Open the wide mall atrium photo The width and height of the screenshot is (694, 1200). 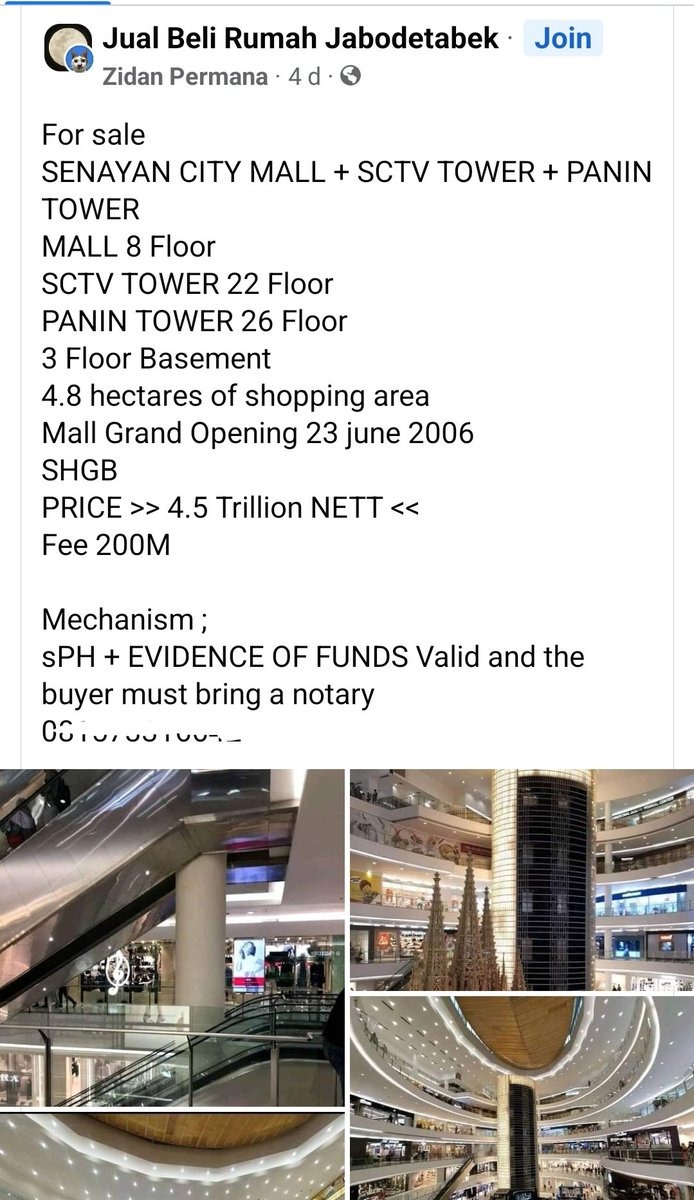(521, 1097)
